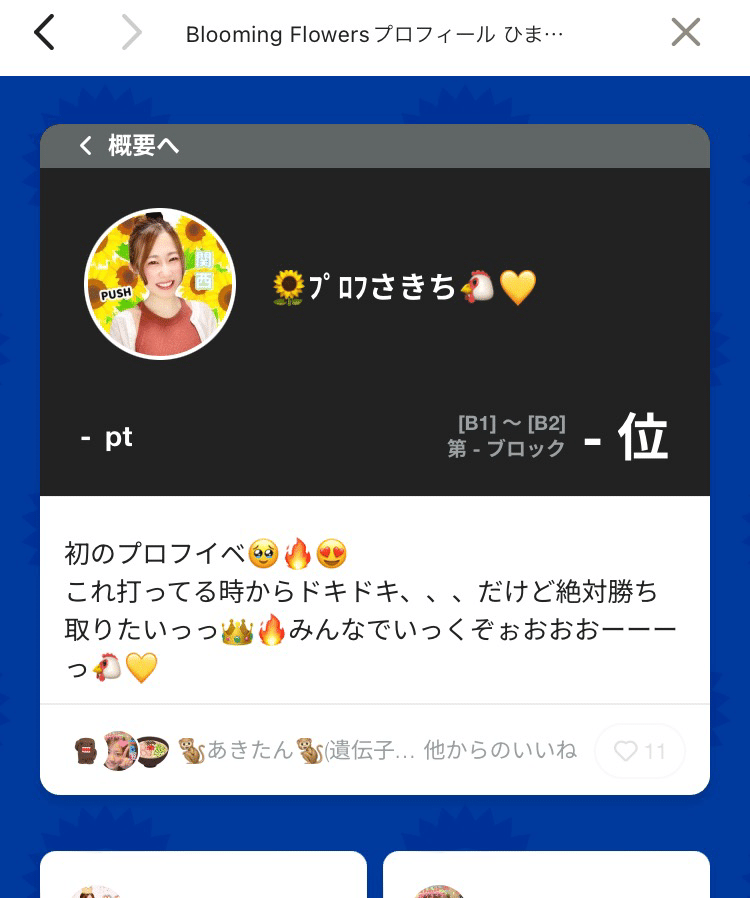Click the chevron next to 概要へ
This screenshot has width=750, height=898.
(86, 145)
